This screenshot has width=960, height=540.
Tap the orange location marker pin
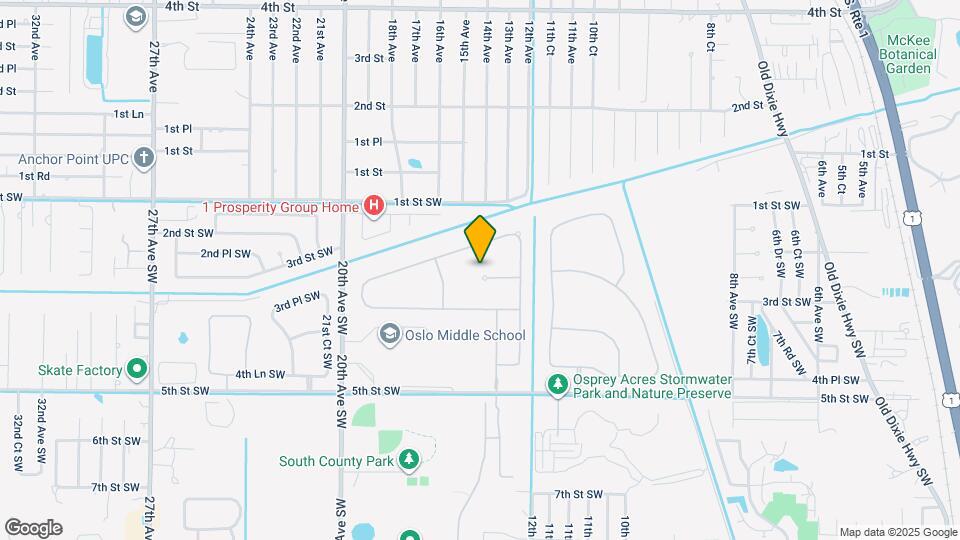(x=480, y=240)
